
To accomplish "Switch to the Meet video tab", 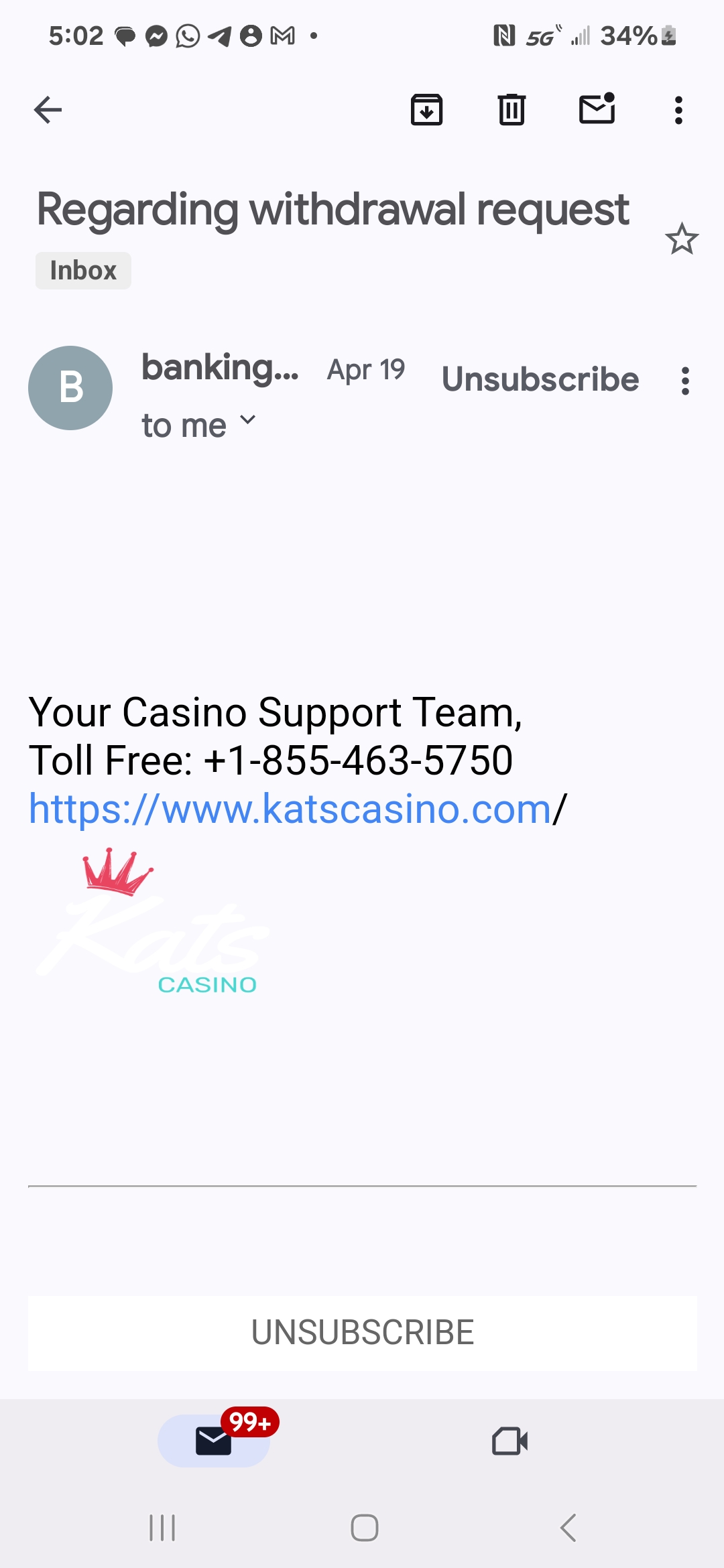I will click(x=510, y=1441).
